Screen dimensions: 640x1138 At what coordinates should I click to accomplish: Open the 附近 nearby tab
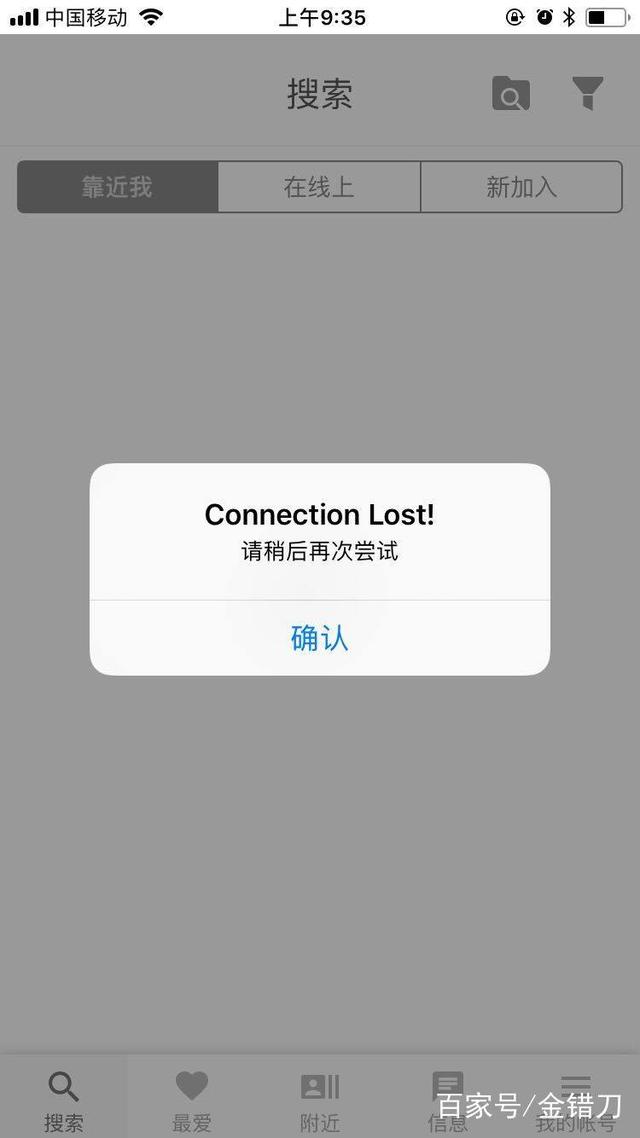[320, 1100]
